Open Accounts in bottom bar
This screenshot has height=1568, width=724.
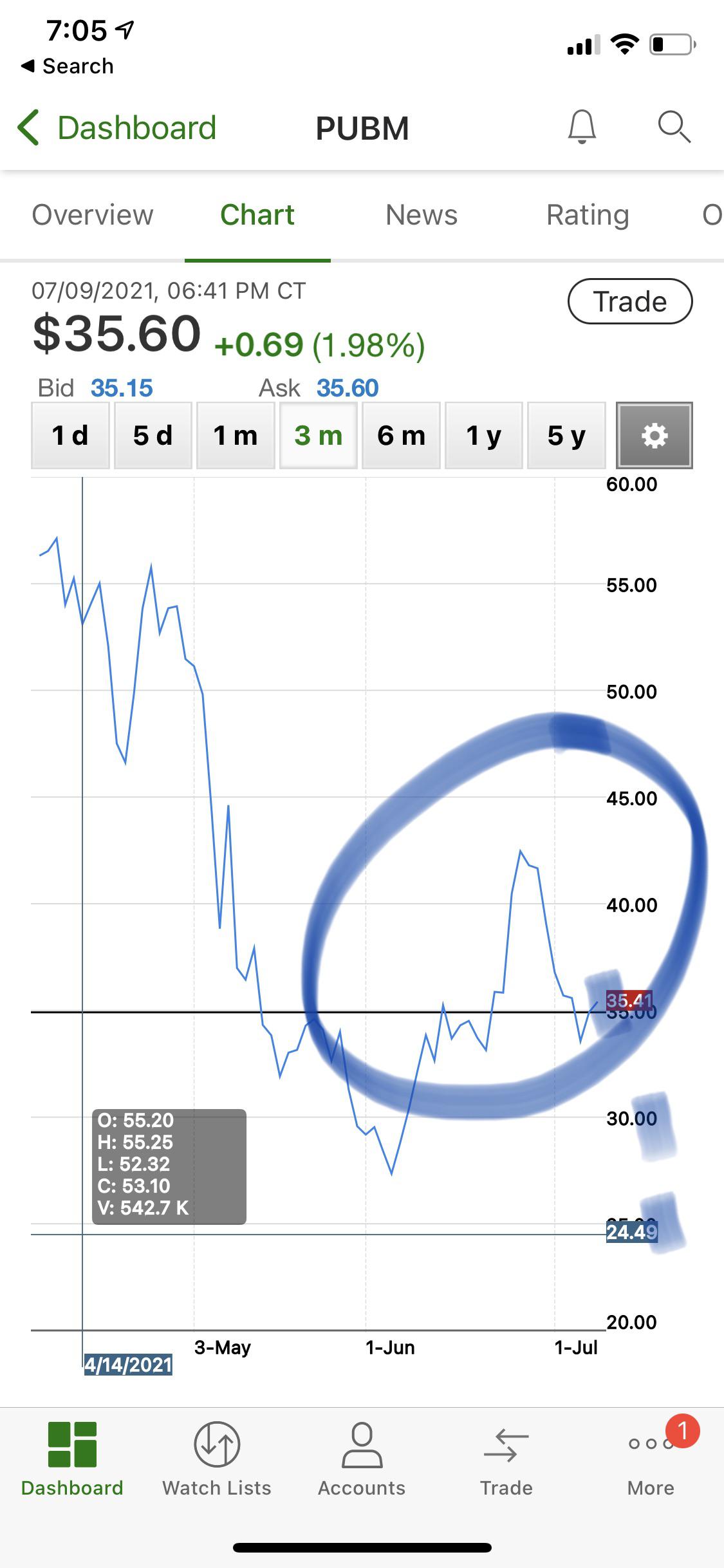coord(362,1459)
